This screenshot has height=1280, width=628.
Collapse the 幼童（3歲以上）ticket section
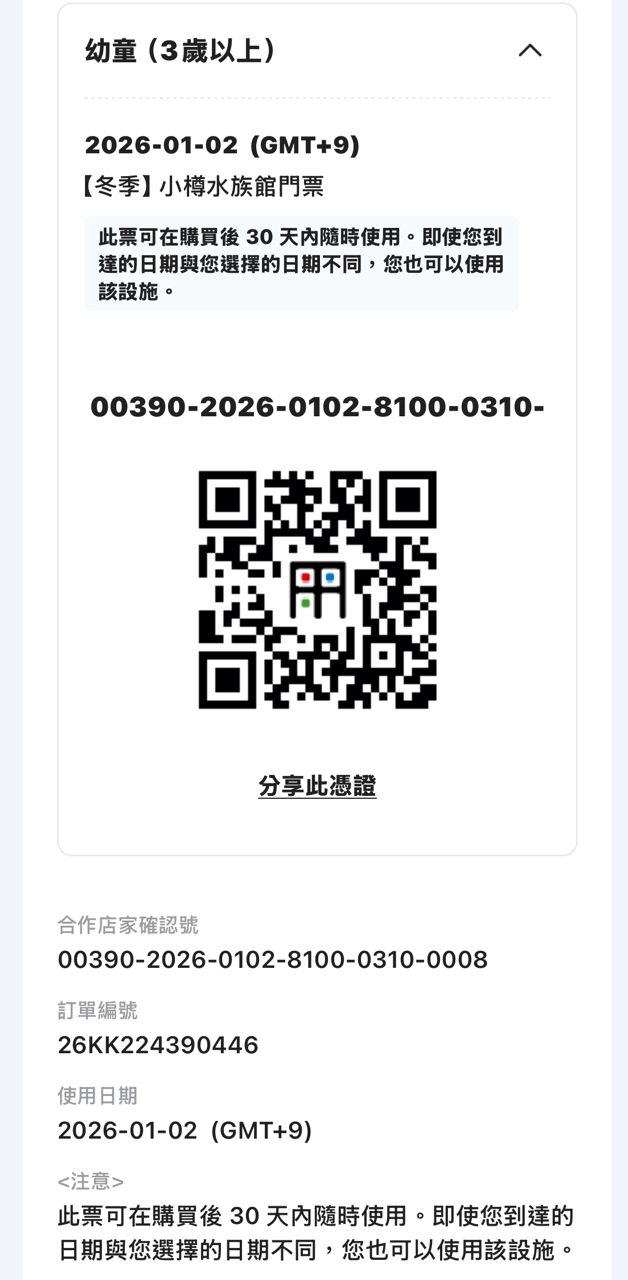click(530, 50)
